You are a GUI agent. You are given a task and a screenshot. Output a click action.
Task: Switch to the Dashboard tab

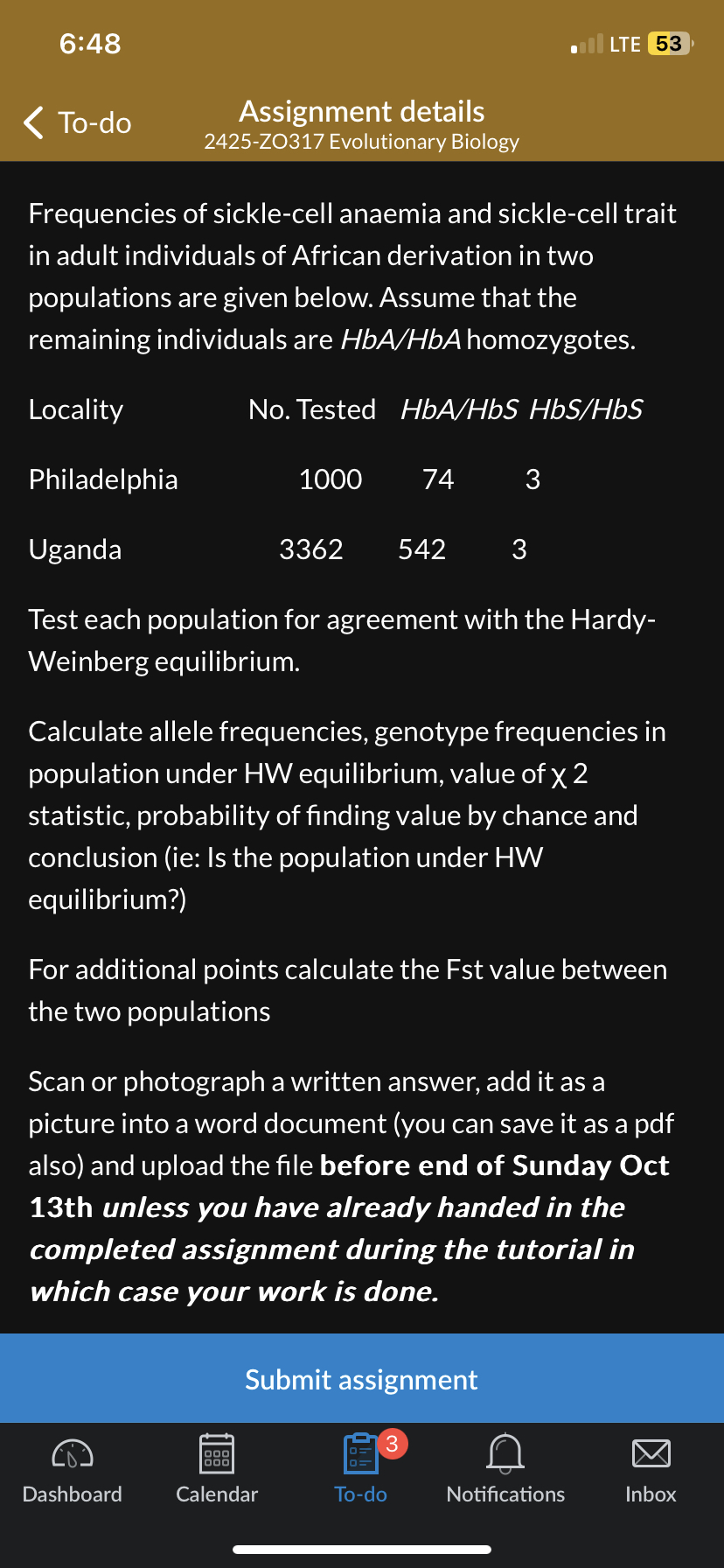pos(73,1470)
